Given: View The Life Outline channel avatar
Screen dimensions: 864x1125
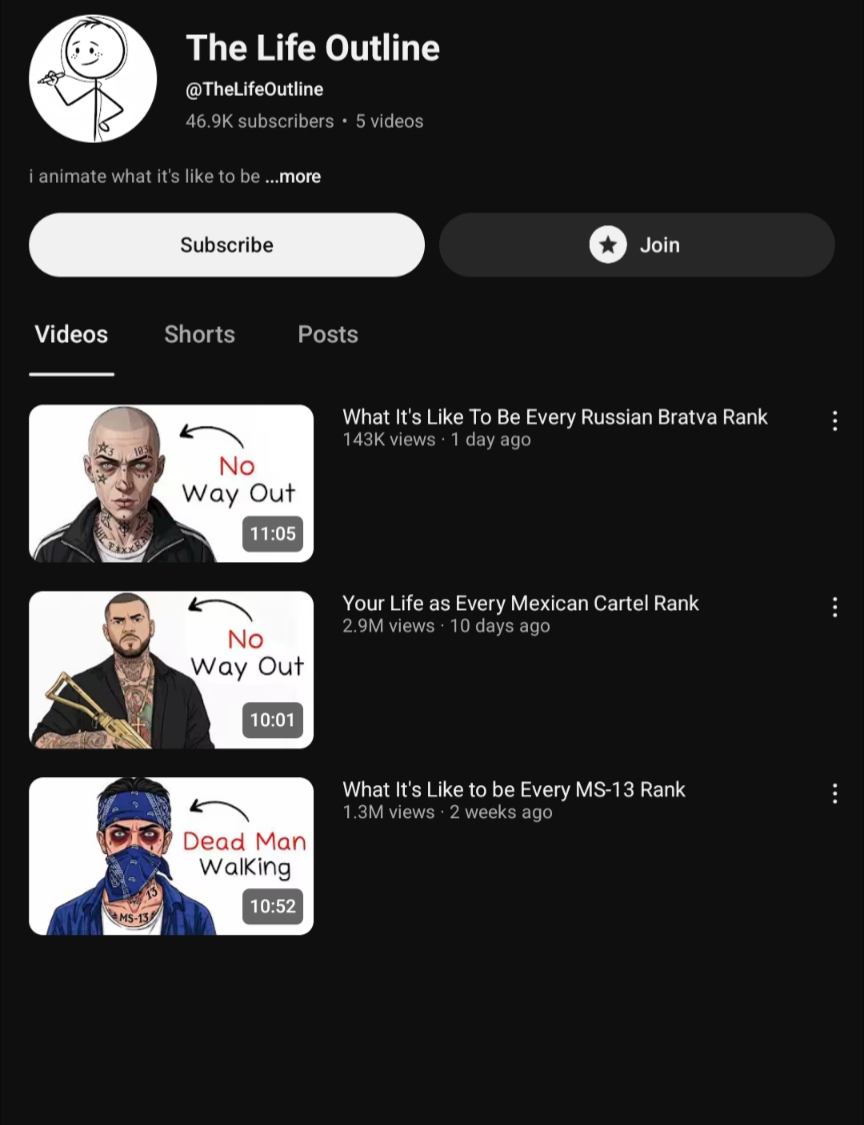Looking at the screenshot, I should coord(93,79).
